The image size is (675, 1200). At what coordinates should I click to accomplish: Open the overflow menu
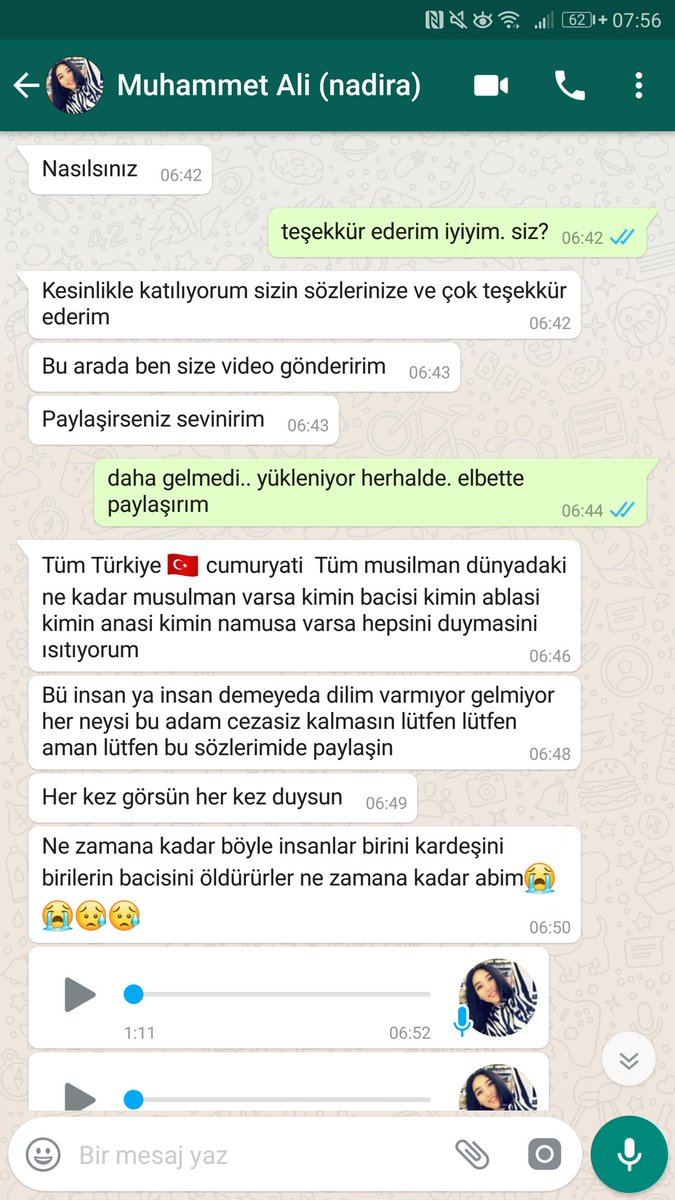[639, 86]
